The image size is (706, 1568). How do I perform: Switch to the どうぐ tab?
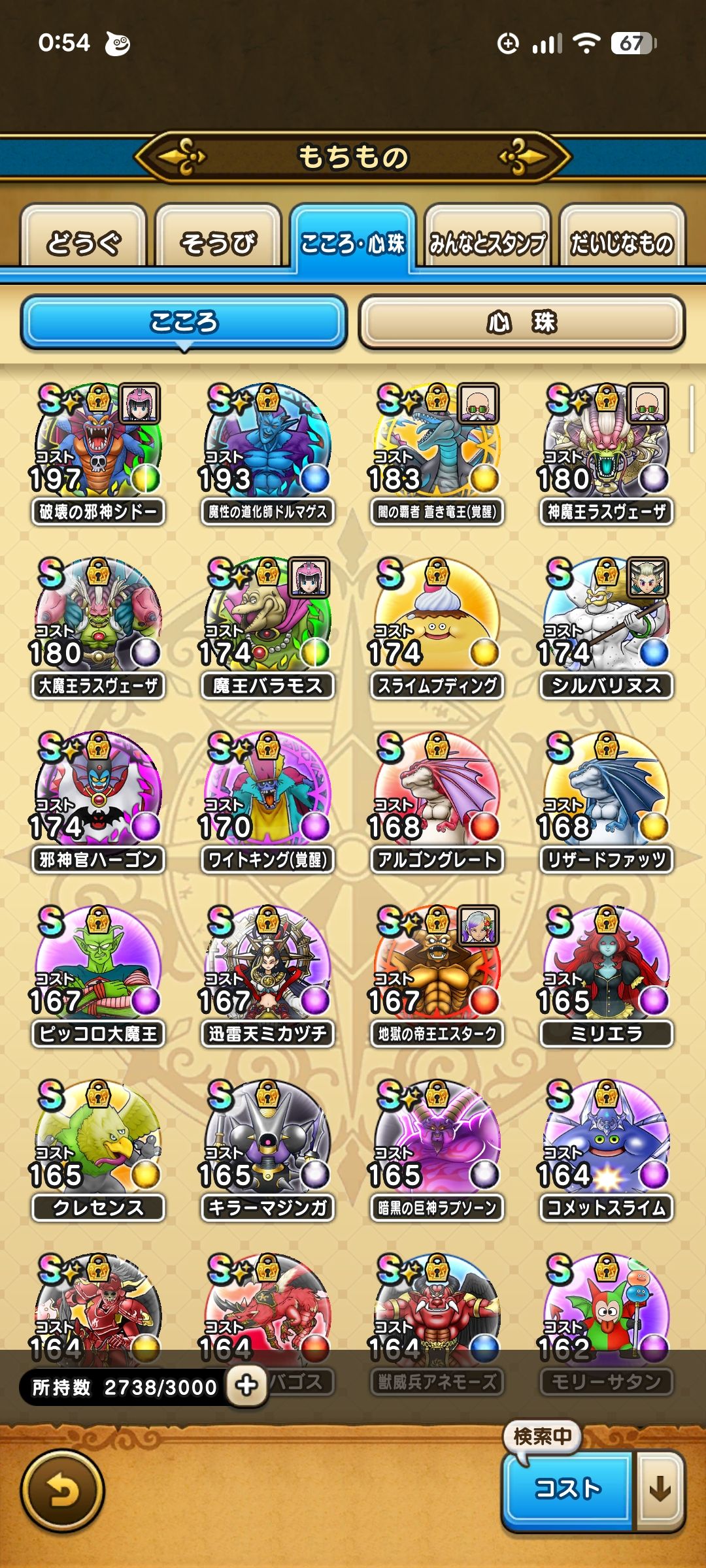[83, 242]
